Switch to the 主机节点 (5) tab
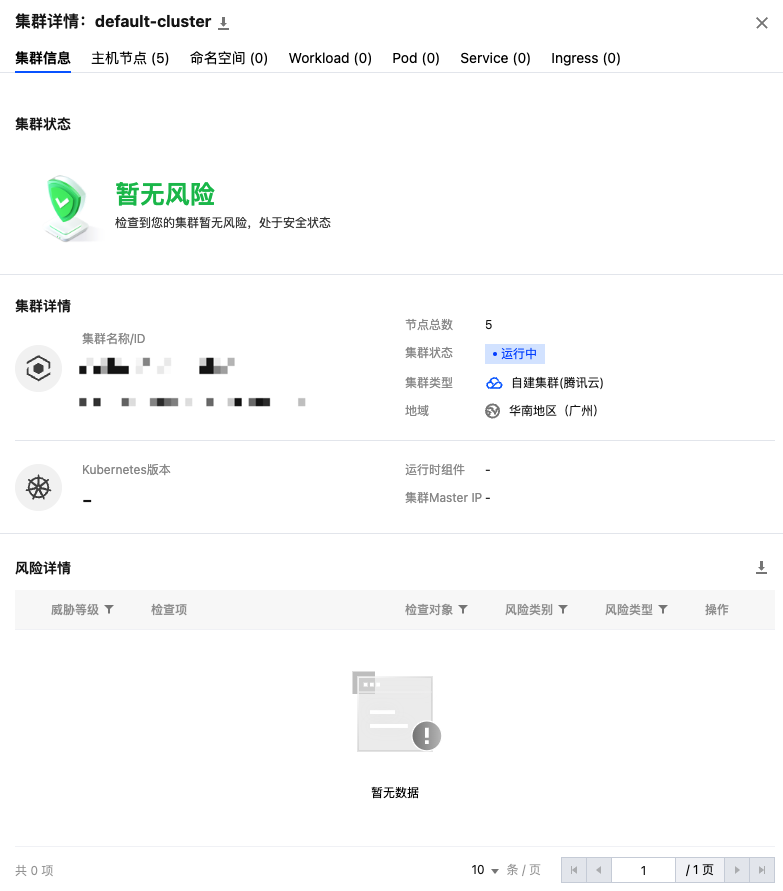 tap(130, 58)
